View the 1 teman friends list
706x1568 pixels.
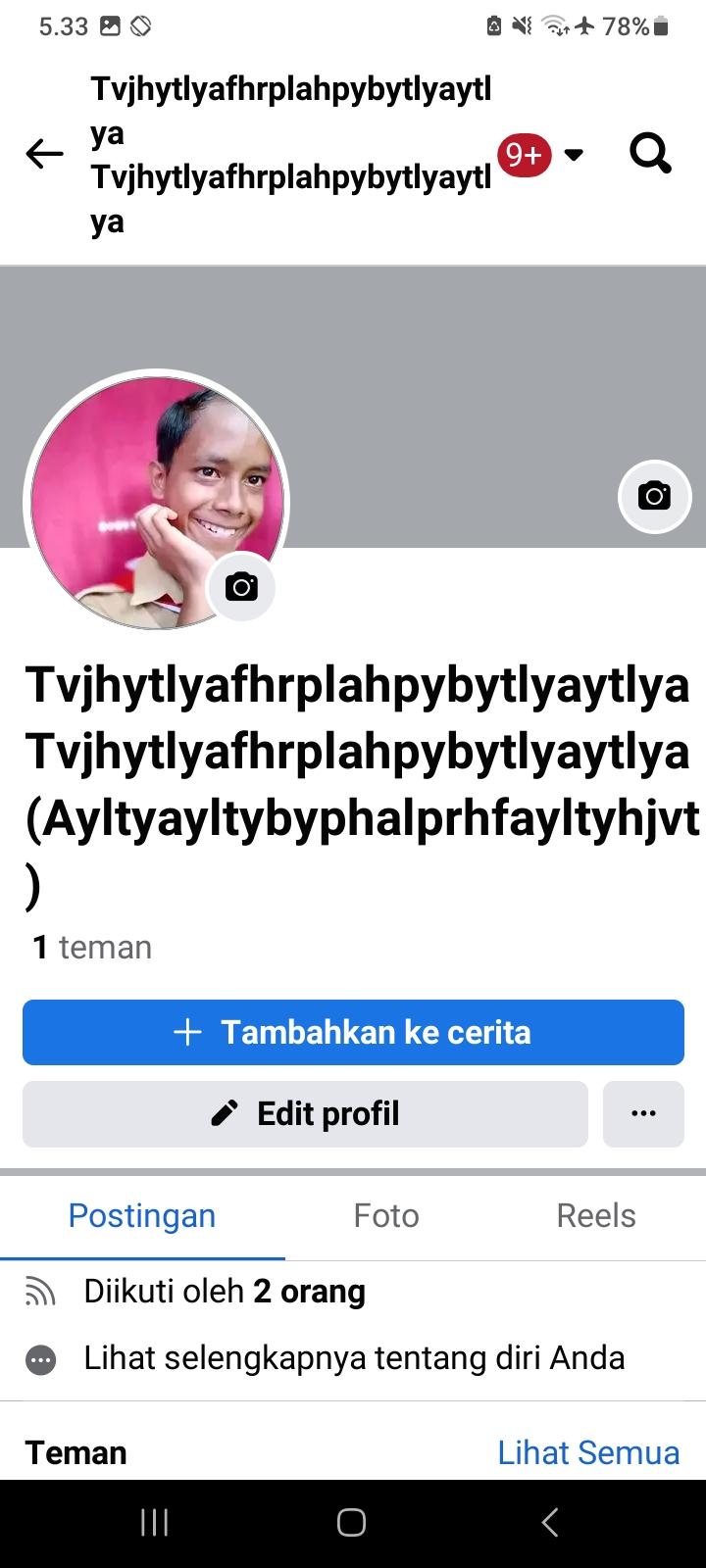pos(92,948)
